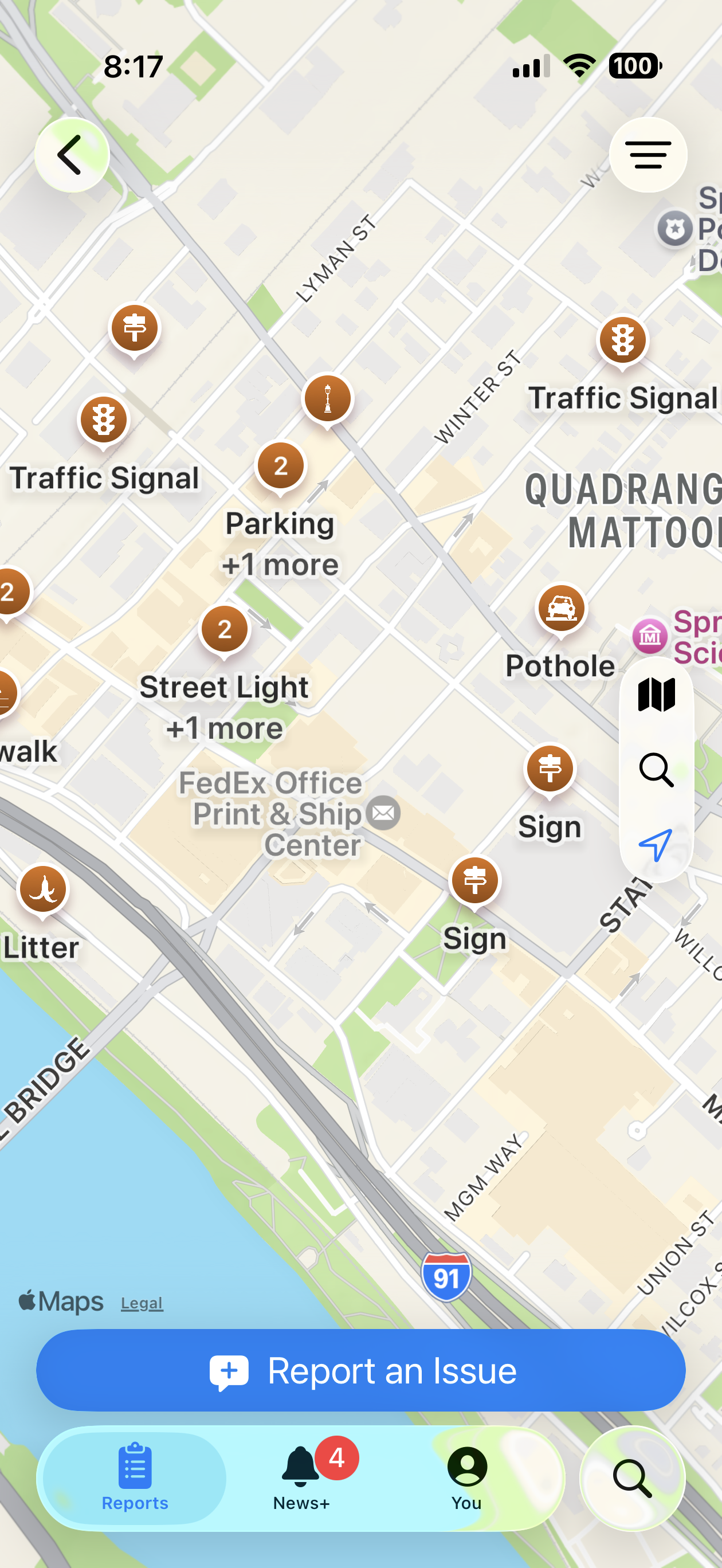Open the Street Light +1 more cluster

[224, 629]
